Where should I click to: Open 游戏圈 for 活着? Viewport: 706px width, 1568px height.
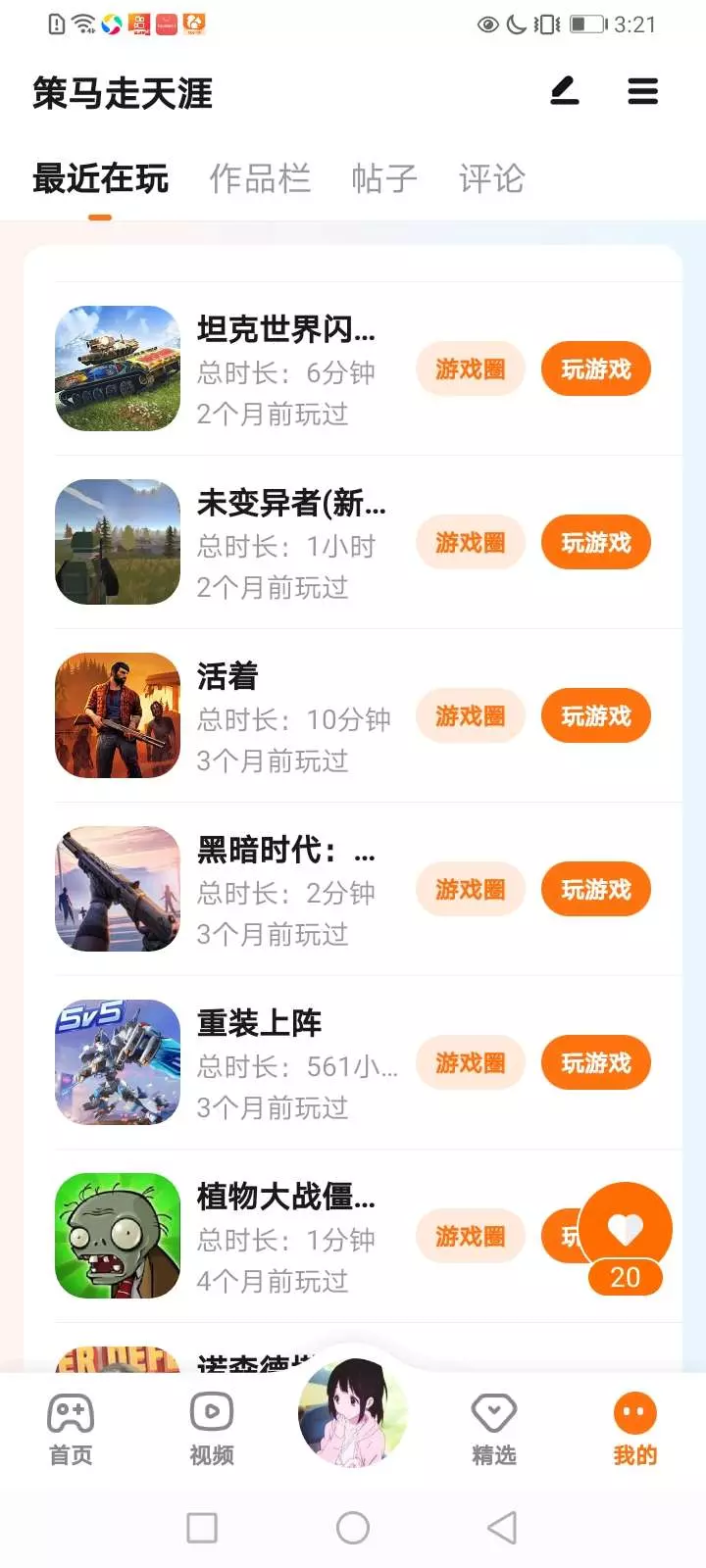pyautogui.click(x=471, y=716)
